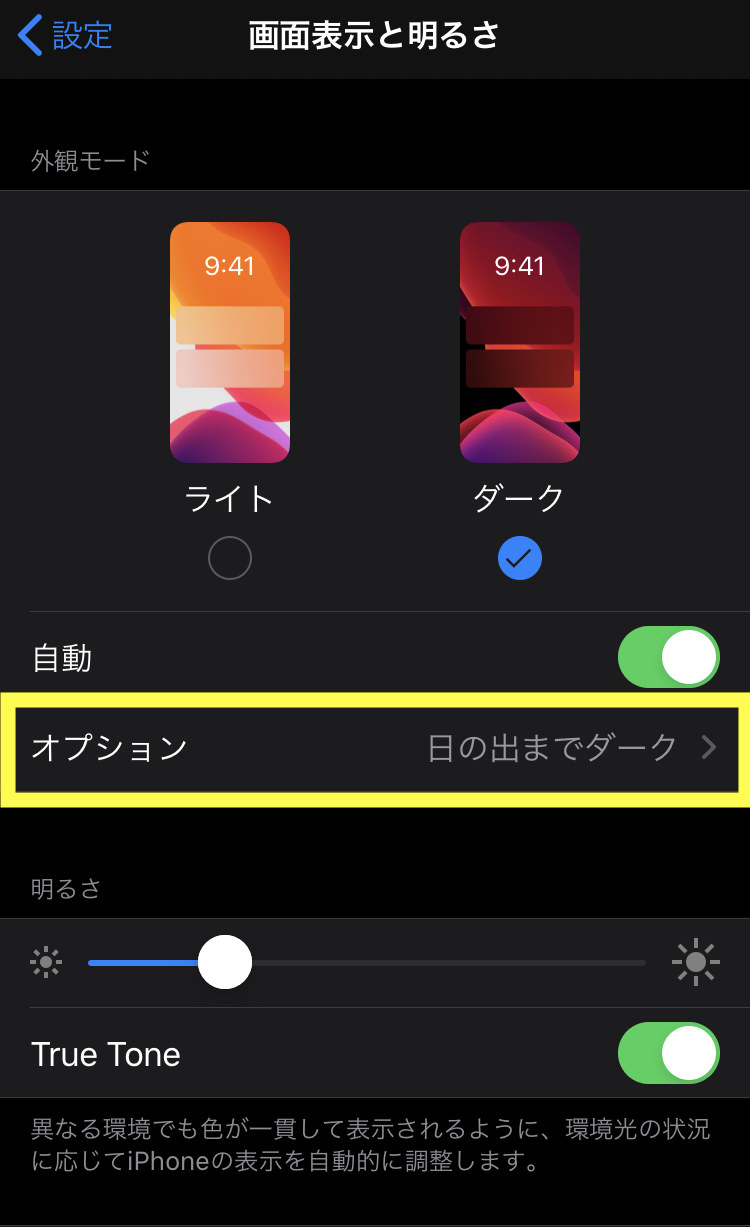Viewport: 750px width, 1227px height.
Task: Open オプション row showing 日の出までダーク
Action: tap(376, 748)
